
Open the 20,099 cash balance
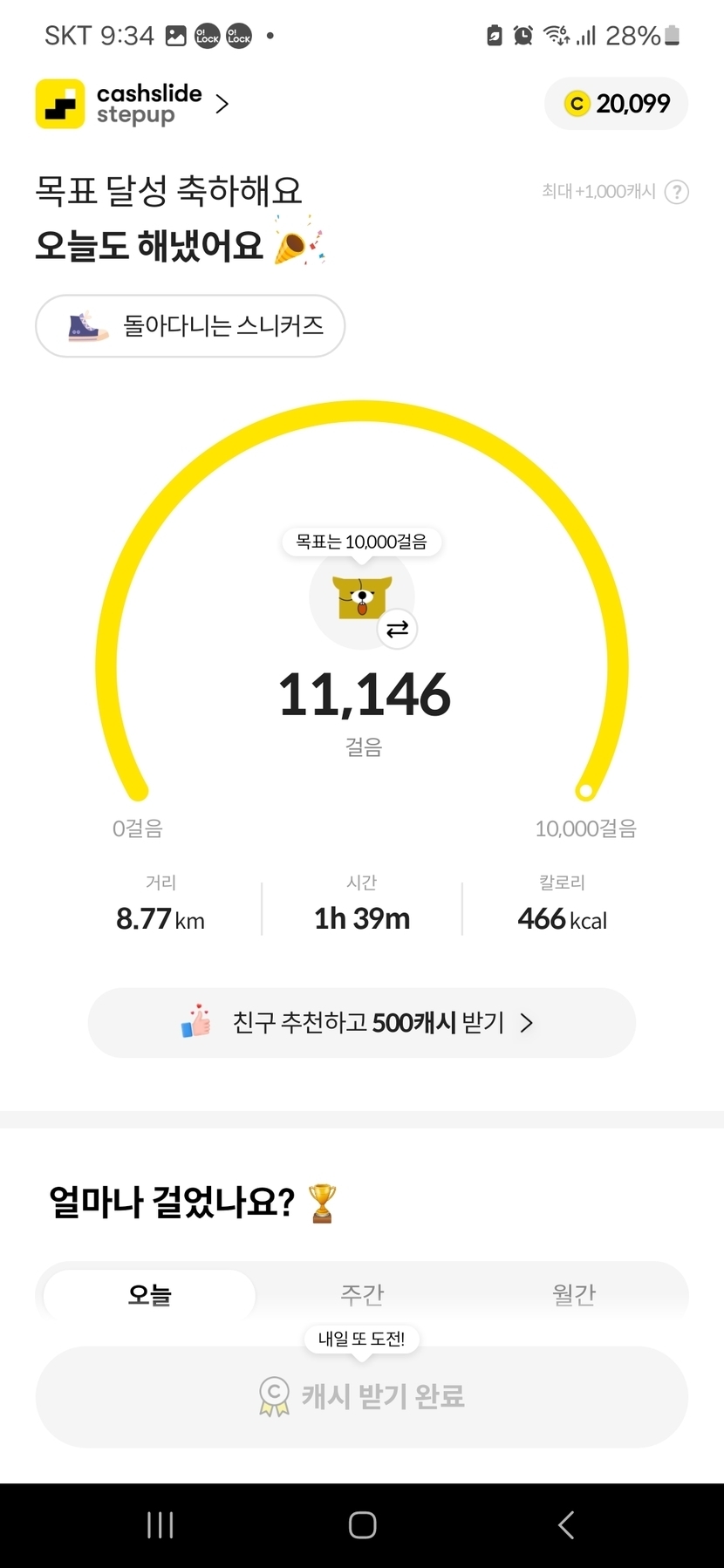pos(617,104)
